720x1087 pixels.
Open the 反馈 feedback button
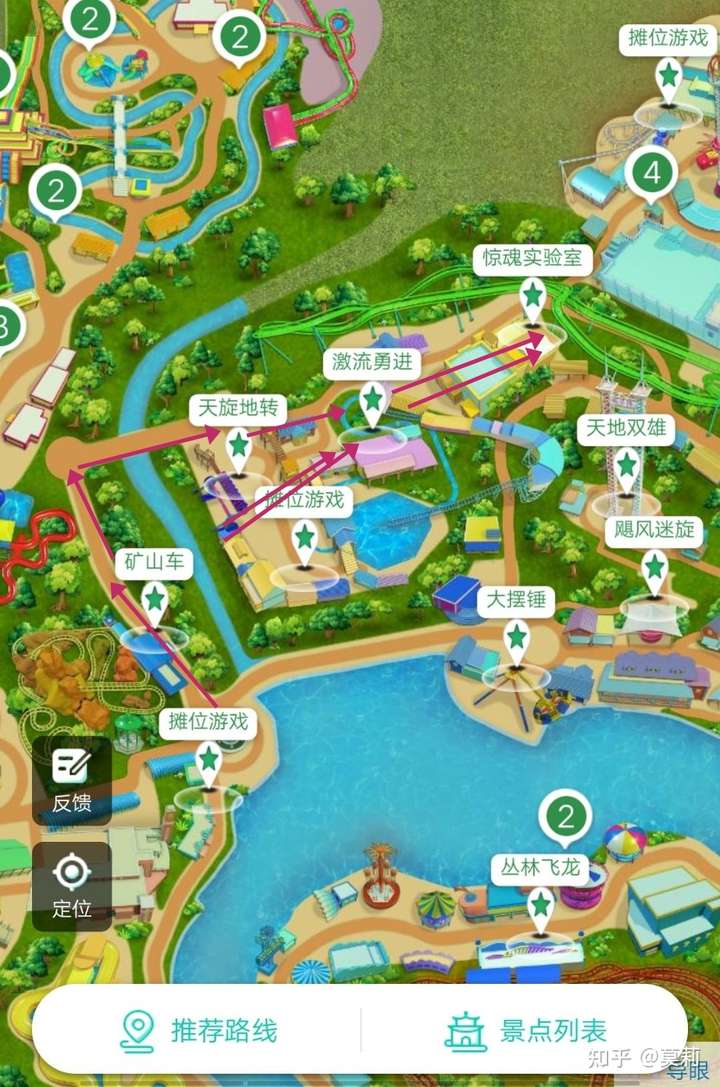click(x=71, y=780)
